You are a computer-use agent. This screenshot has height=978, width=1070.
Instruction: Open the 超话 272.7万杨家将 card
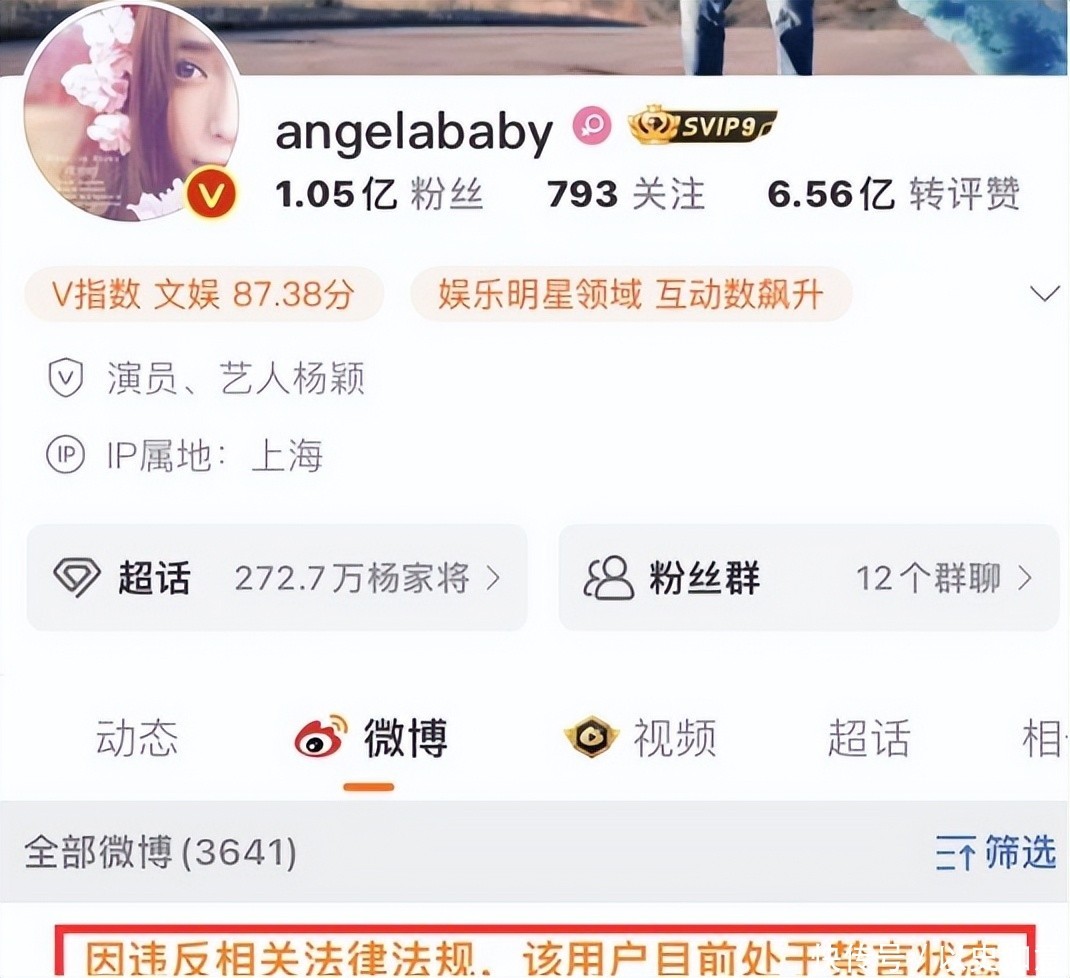pyautogui.click(x=277, y=578)
